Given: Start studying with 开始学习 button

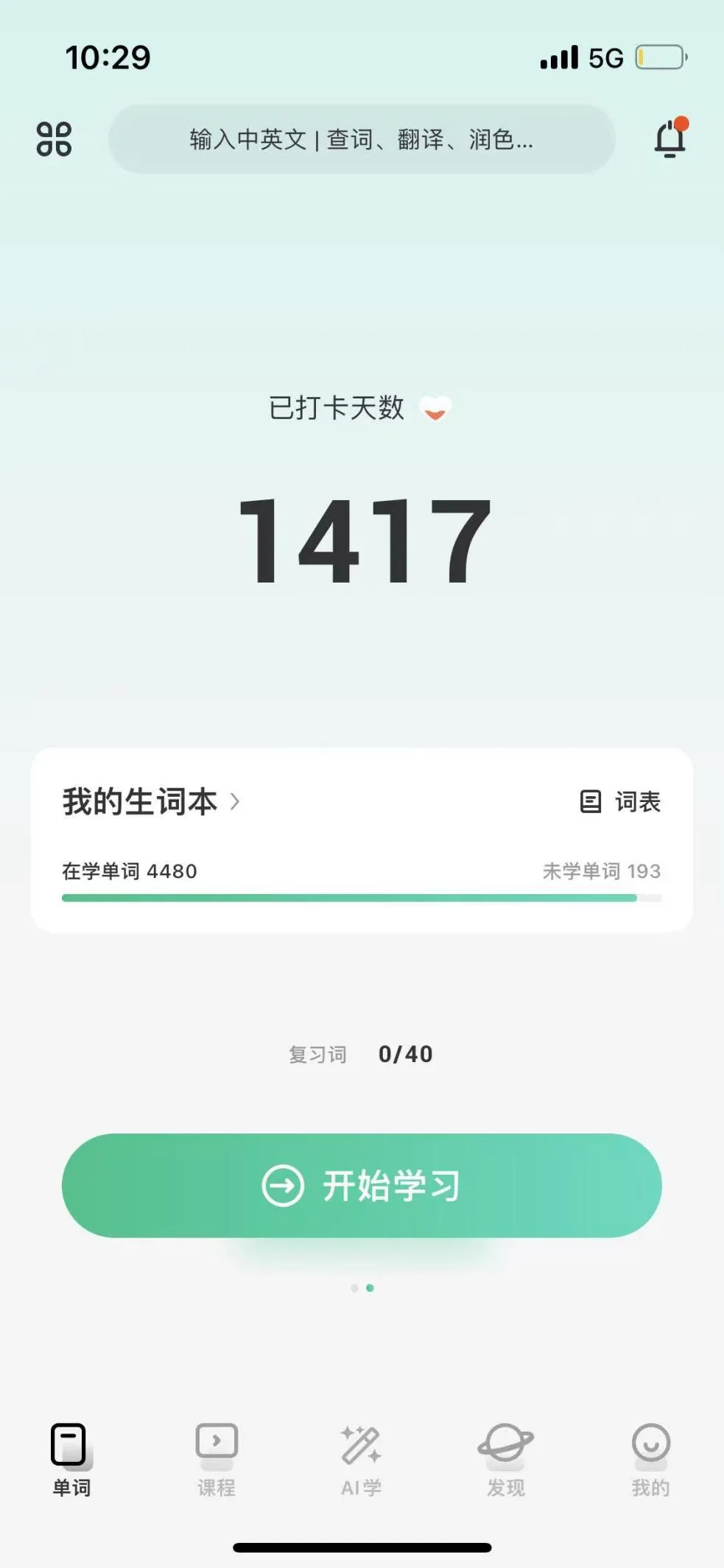Looking at the screenshot, I should click(362, 1186).
